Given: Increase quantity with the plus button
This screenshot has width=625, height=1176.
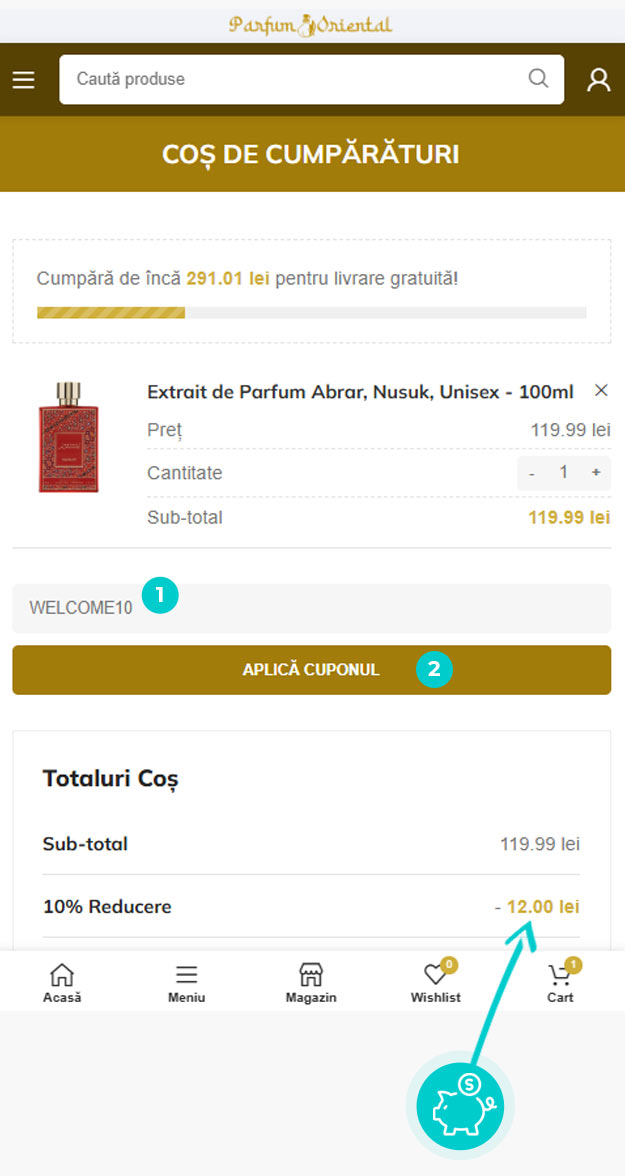Looking at the screenshot, I should coord(596,472).
